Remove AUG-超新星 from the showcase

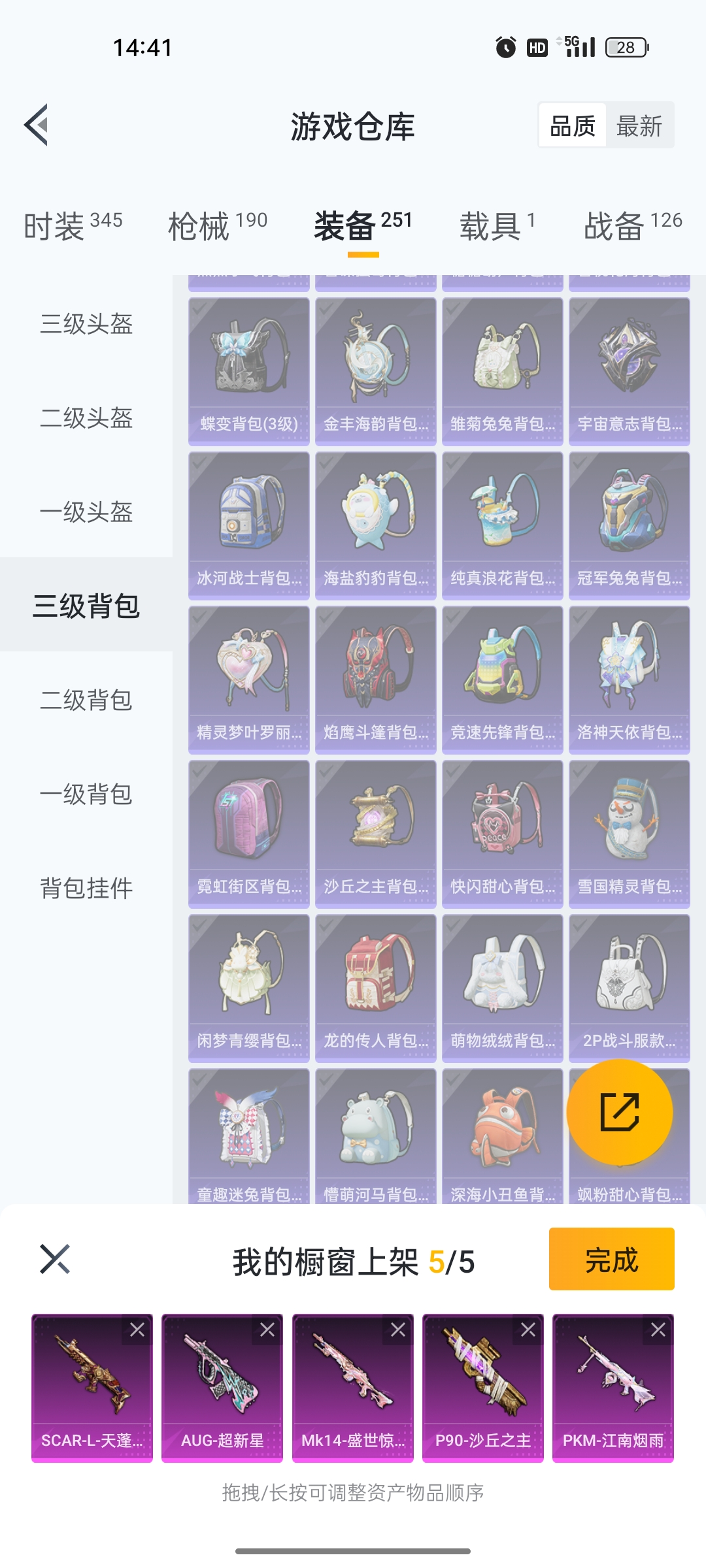click(267, 1330)
